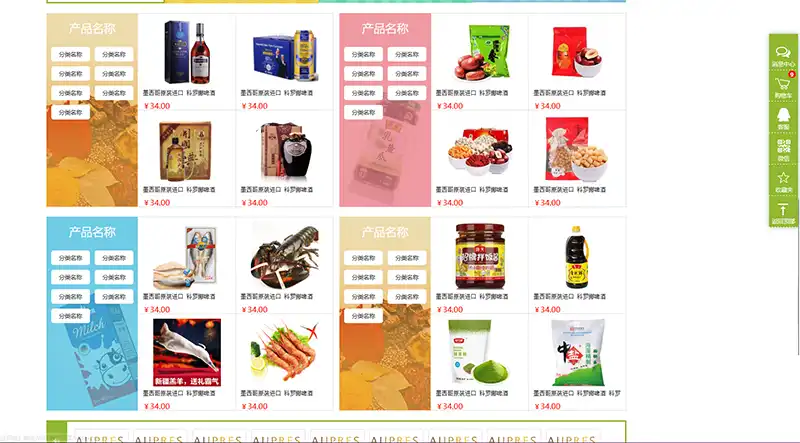View the shrimp plate product
Viewport: 800px width, 443px height.
pos(284,350)
